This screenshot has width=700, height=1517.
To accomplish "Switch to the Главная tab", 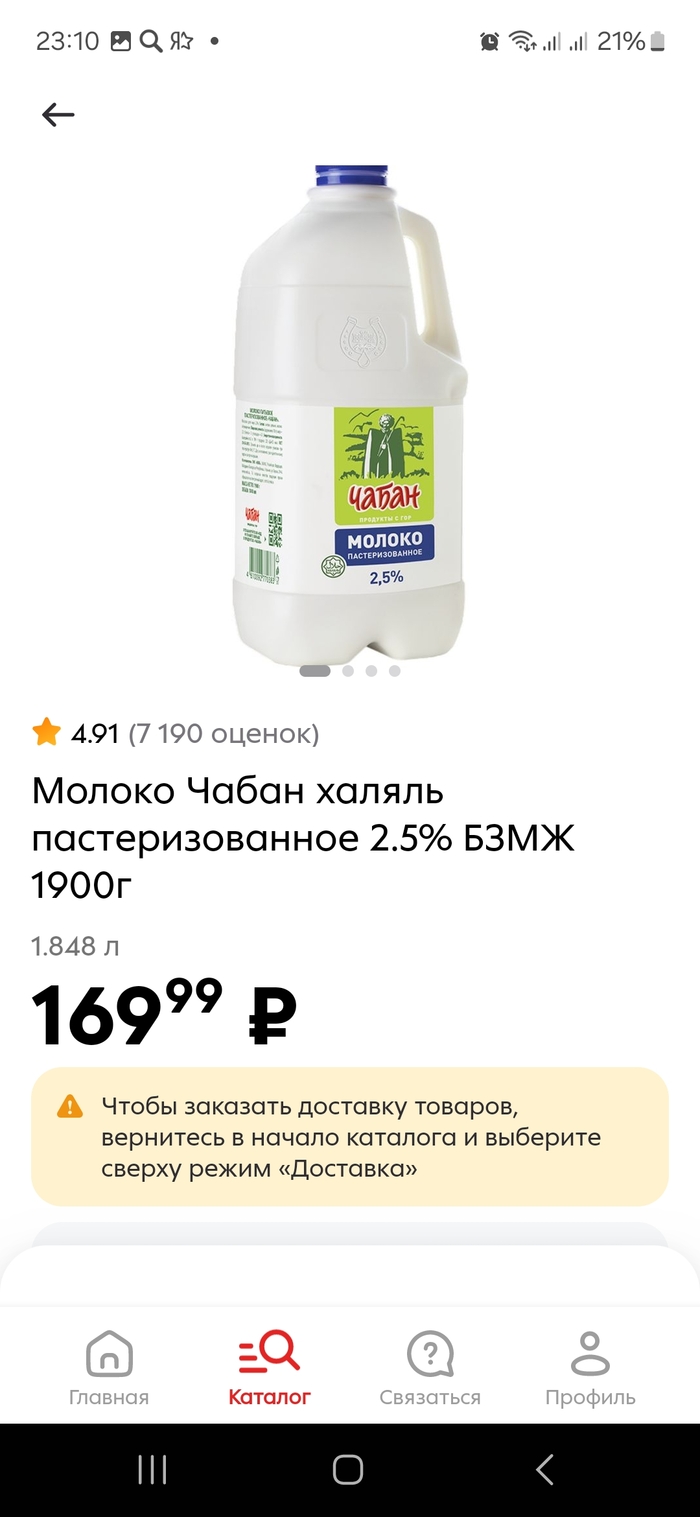I will (x=109, y=1368).
